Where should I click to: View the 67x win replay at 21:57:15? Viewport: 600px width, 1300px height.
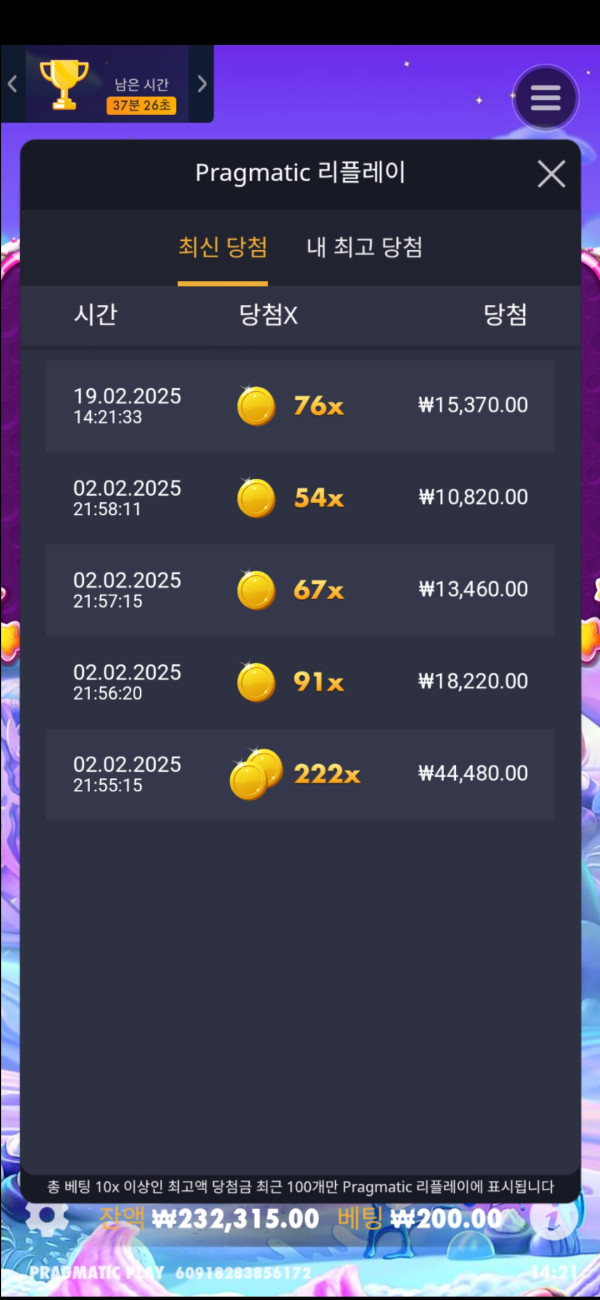(300, 589)
